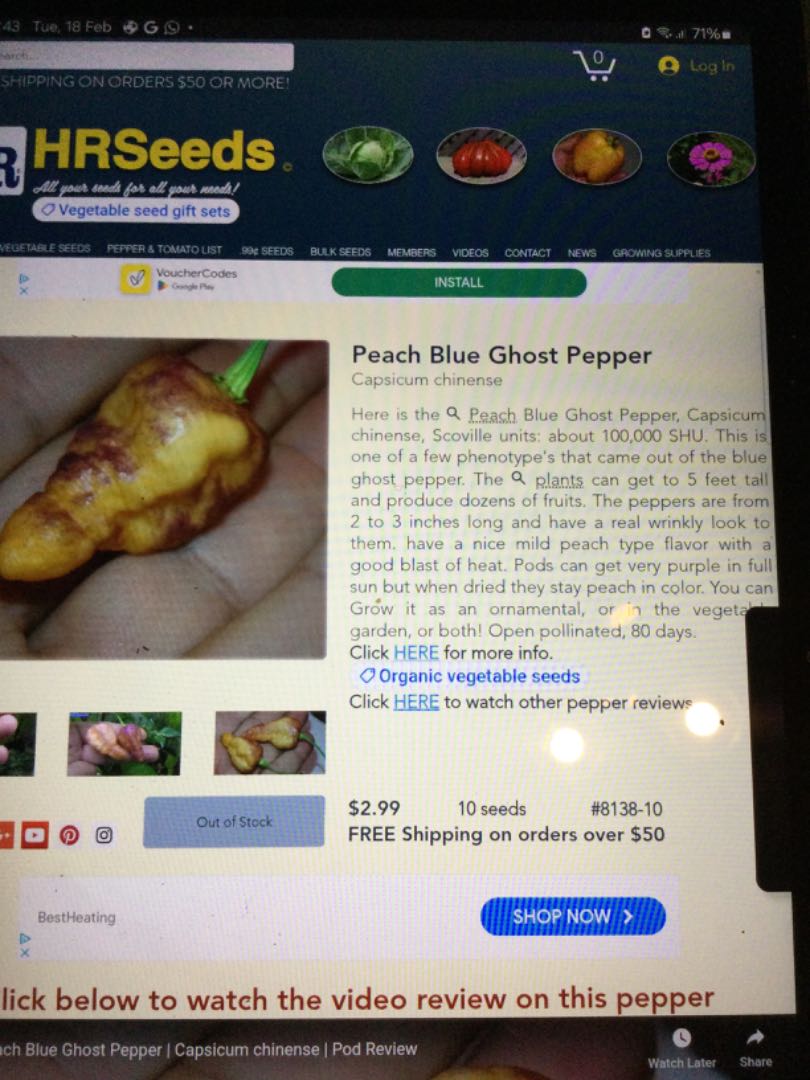The width and height of the screenshot is (810, 1080).
Task: Open the News page
Action: (x=581, y=253)
